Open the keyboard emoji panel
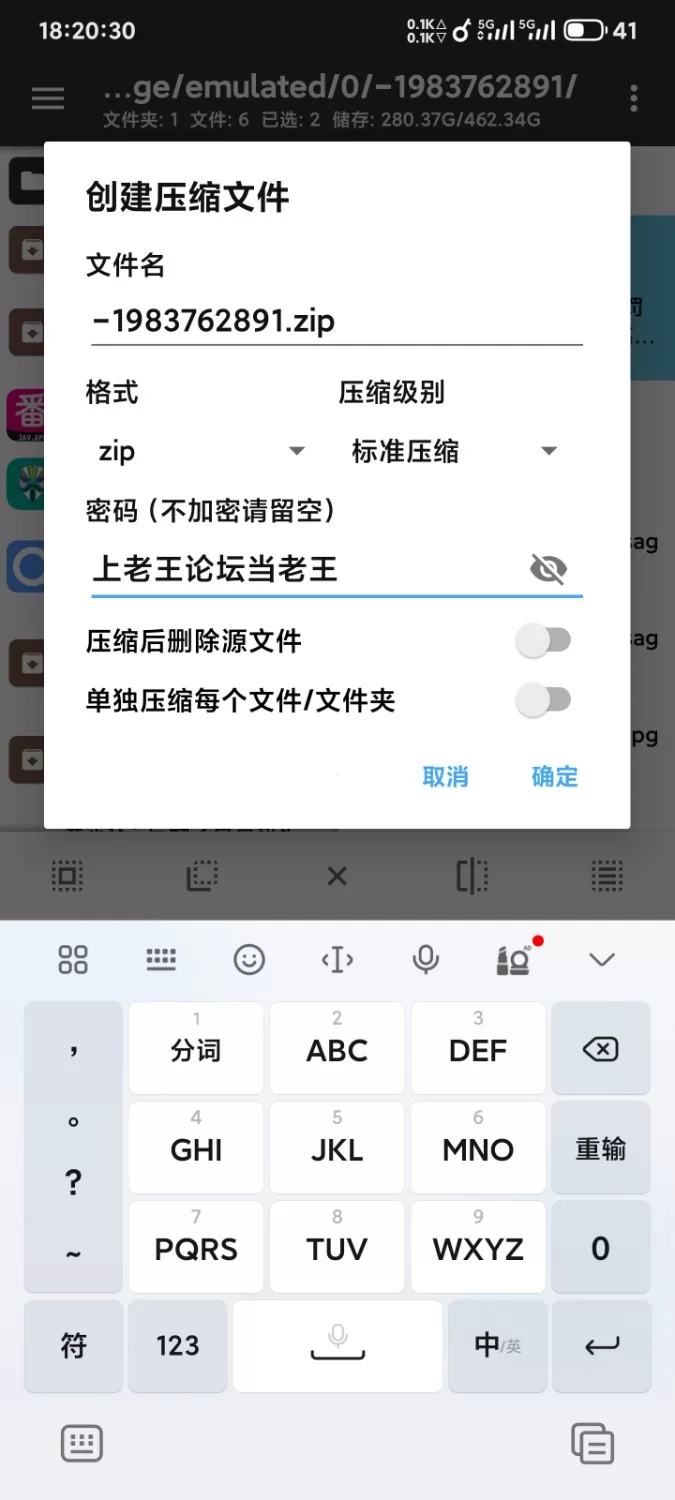 249,960
